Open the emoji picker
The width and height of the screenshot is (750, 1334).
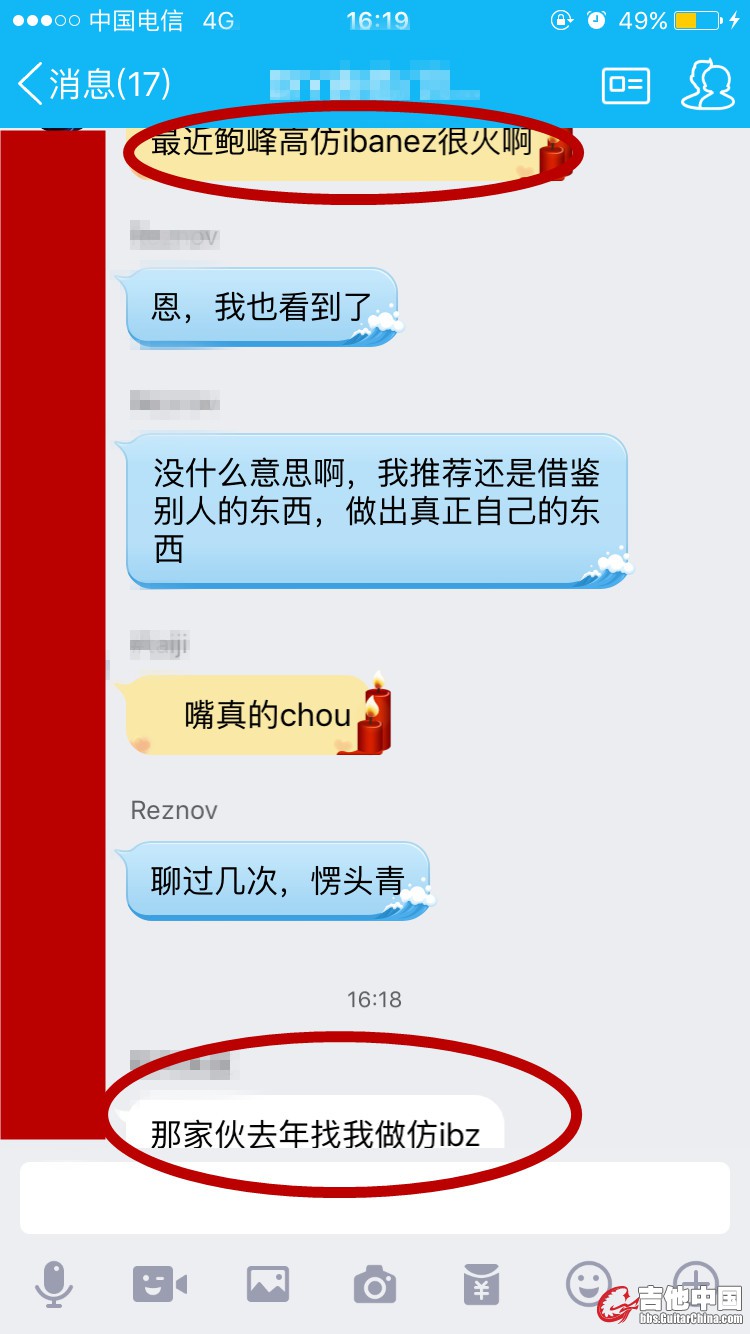point(589,1281)
